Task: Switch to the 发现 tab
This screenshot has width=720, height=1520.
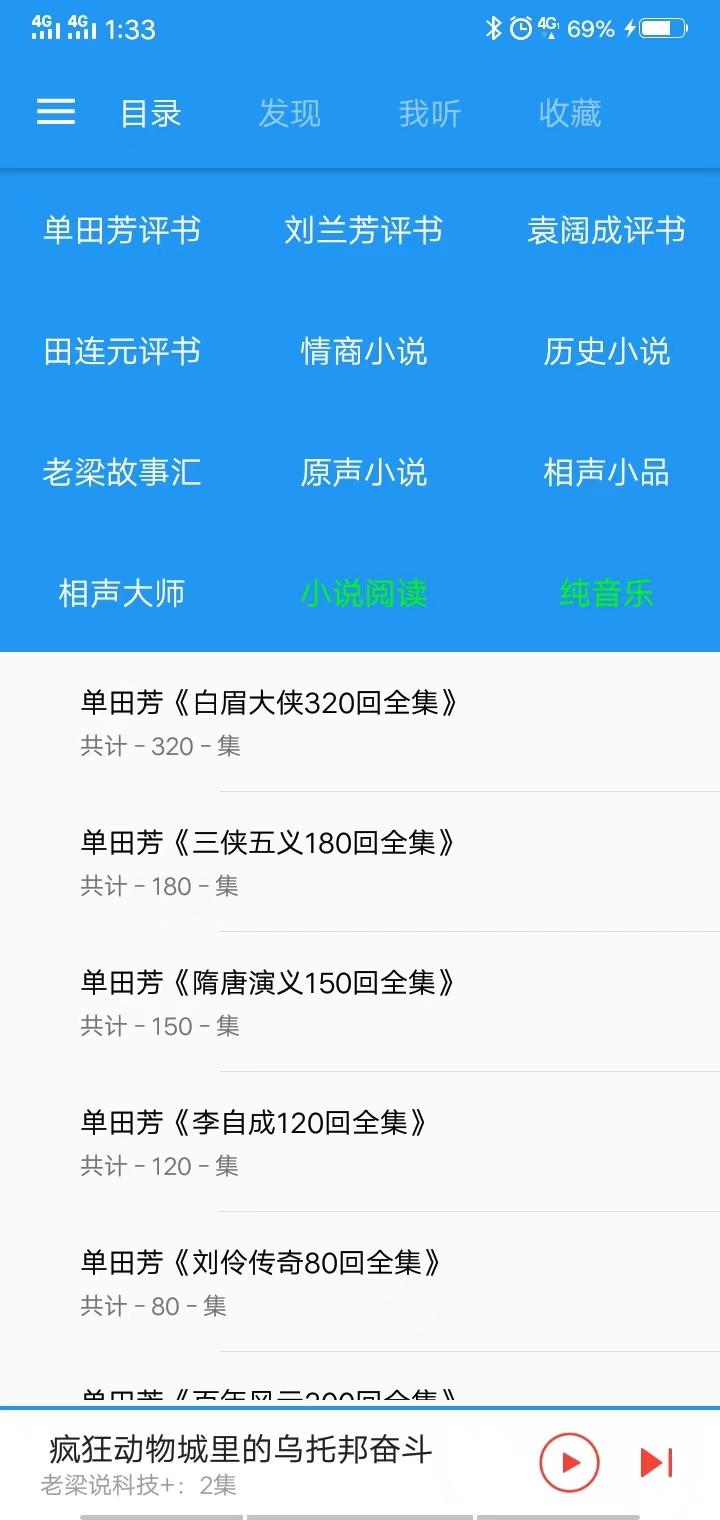Action: coord(289,113)
